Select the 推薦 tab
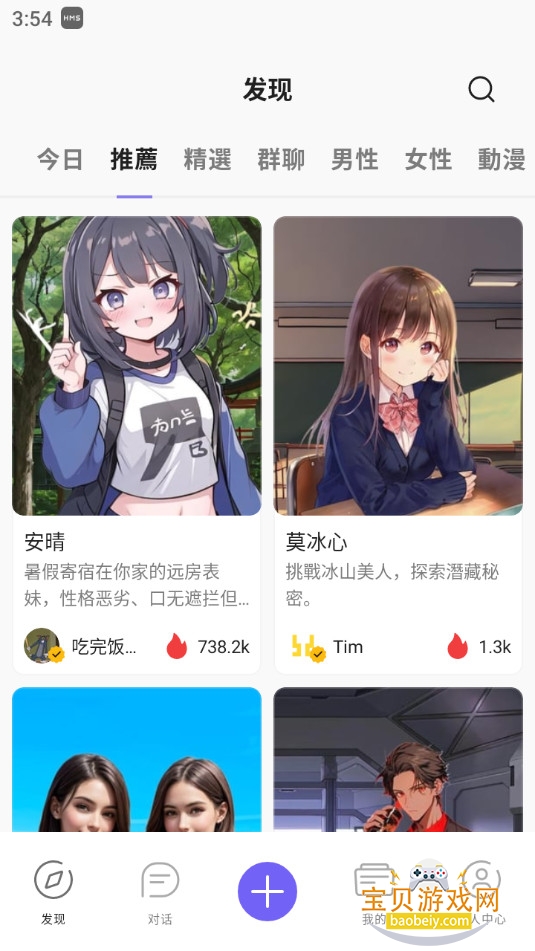This screenshot has height=951, width=535. click(134, 160)
